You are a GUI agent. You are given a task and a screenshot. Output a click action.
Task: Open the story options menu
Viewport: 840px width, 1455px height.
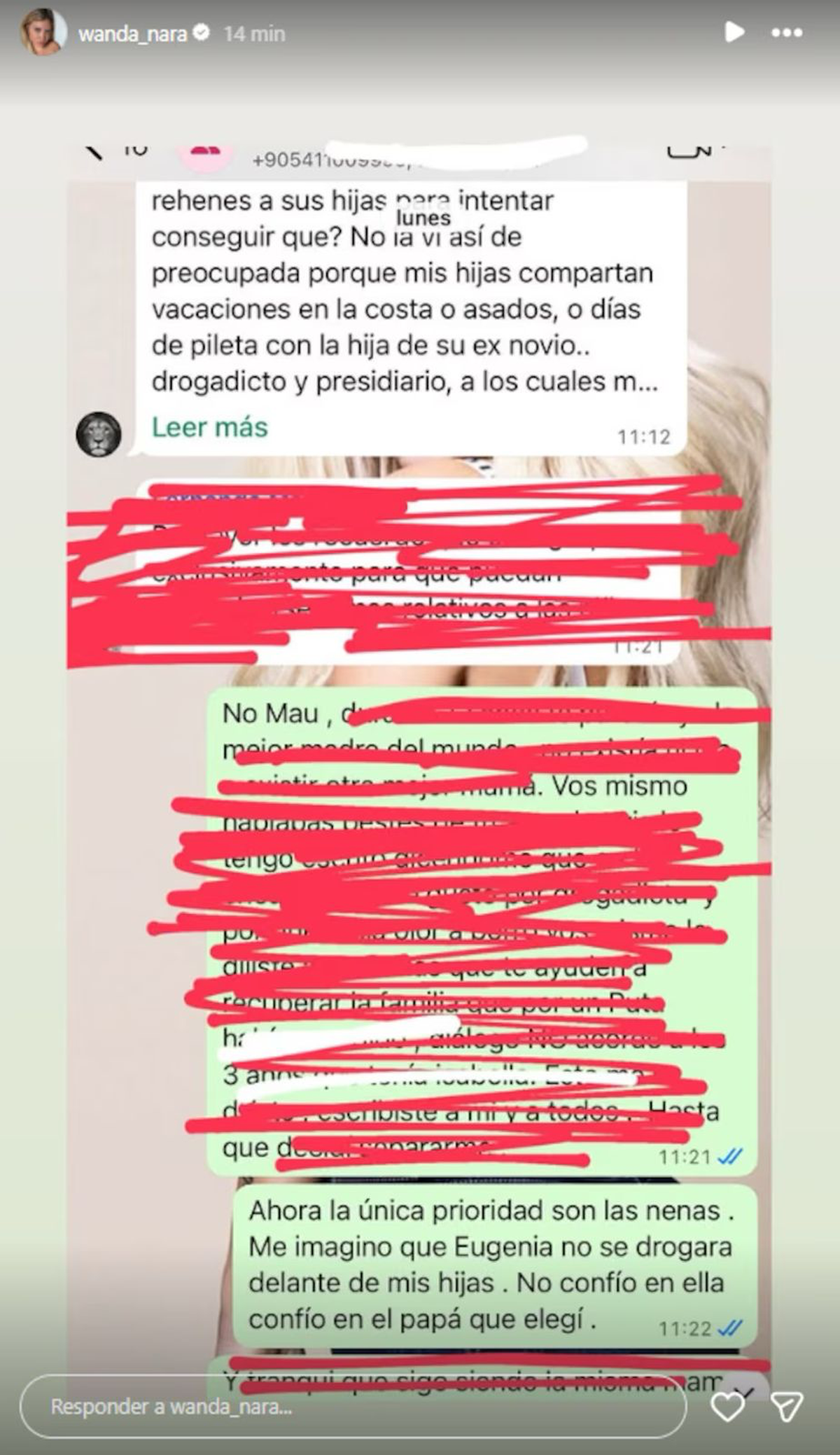click(786, 33)
